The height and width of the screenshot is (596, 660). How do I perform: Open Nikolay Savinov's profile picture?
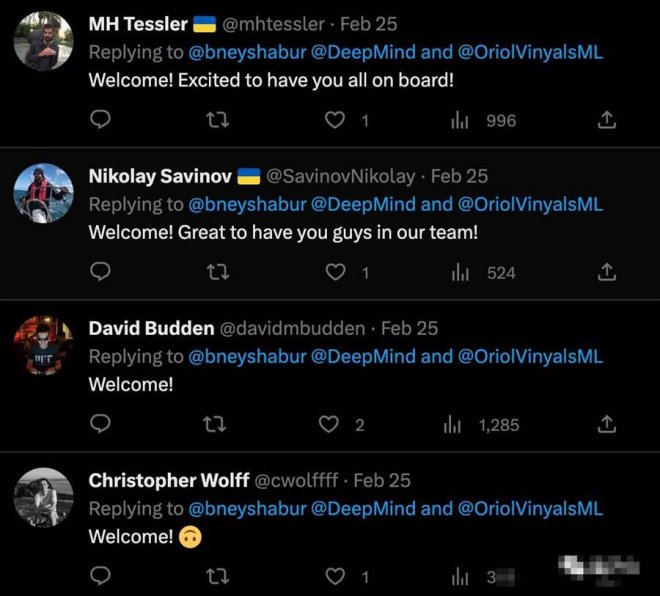(43, 191)
